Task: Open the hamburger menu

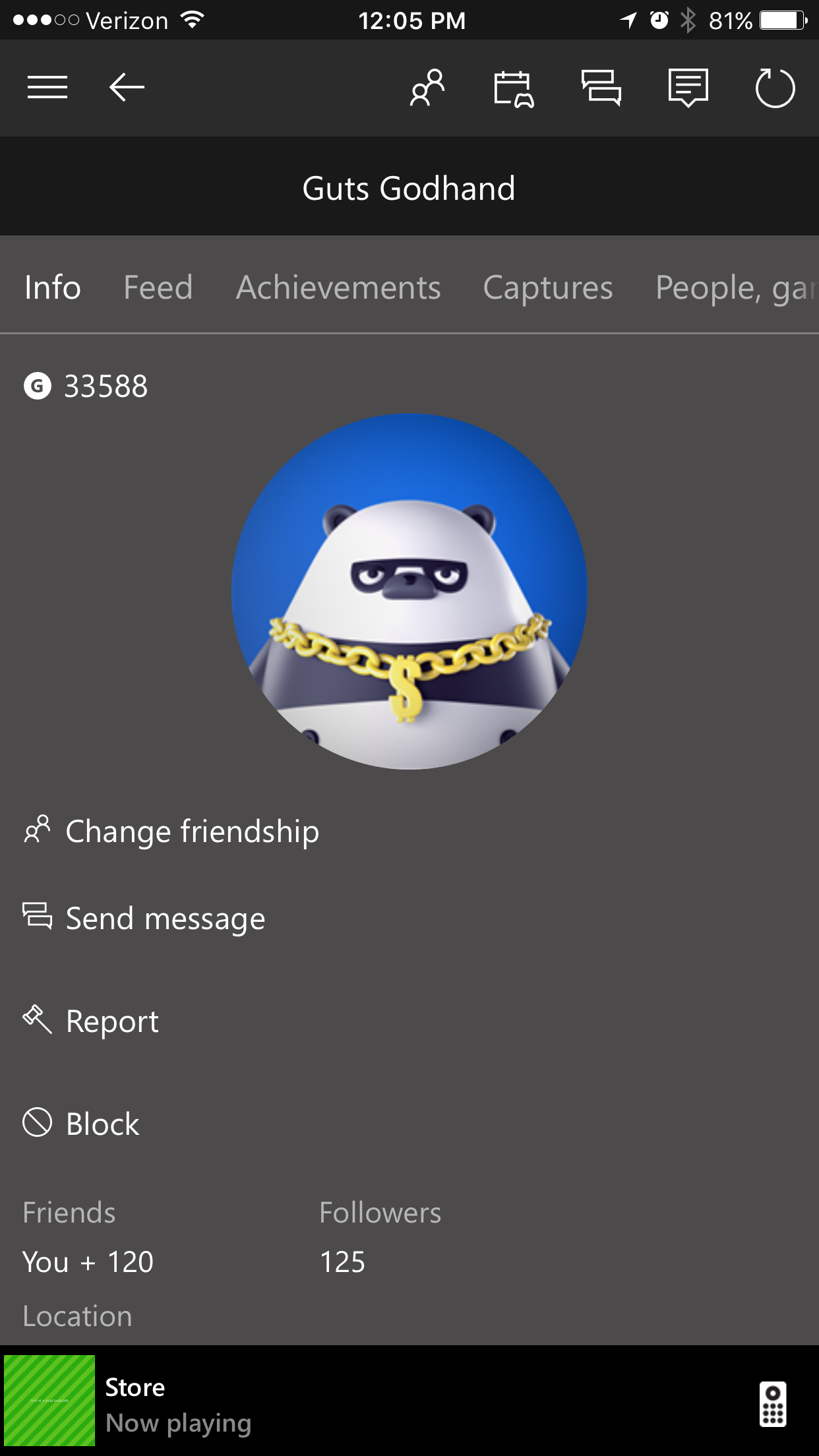Action: click(47, 87)
